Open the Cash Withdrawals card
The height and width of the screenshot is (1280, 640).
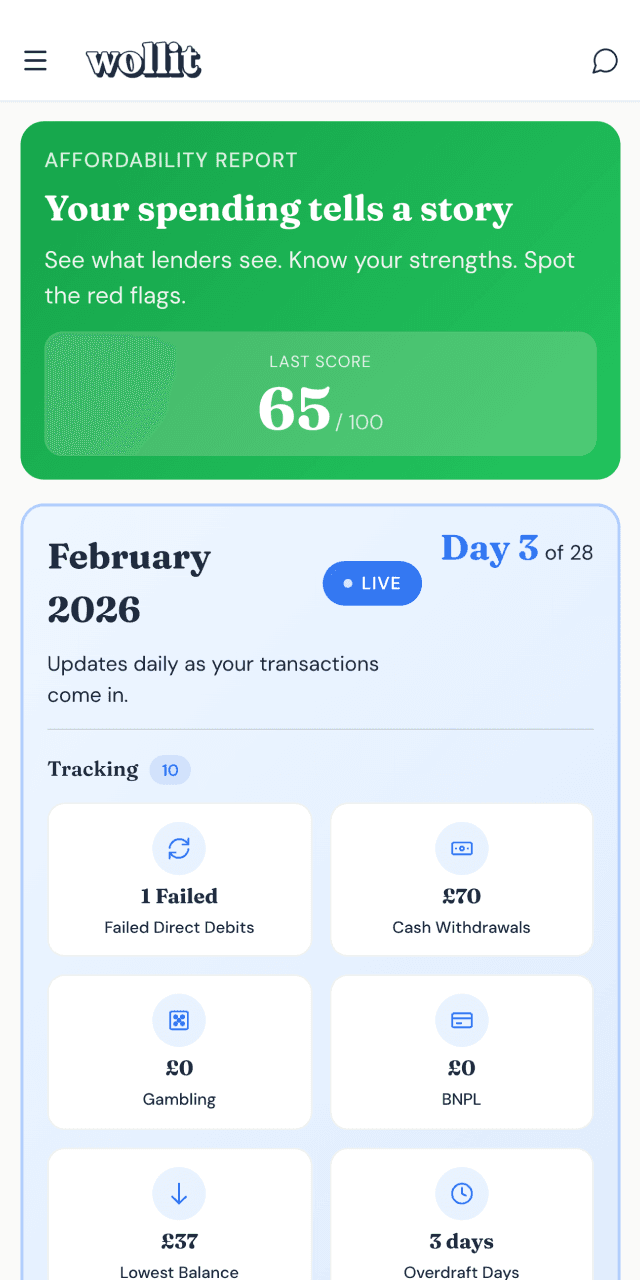coord(461,879)
